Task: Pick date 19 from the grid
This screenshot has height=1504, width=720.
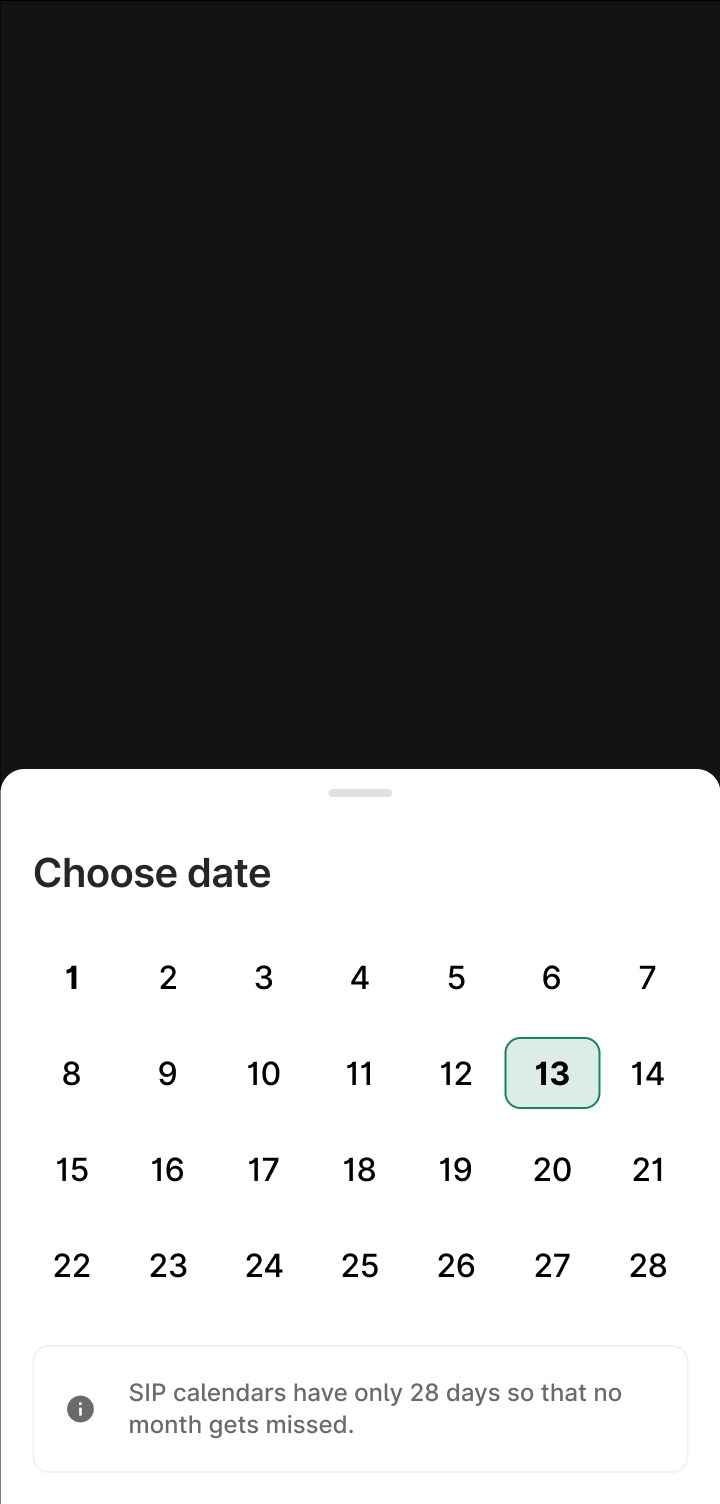Action: pyautogui.click(x=456, y=1169)
